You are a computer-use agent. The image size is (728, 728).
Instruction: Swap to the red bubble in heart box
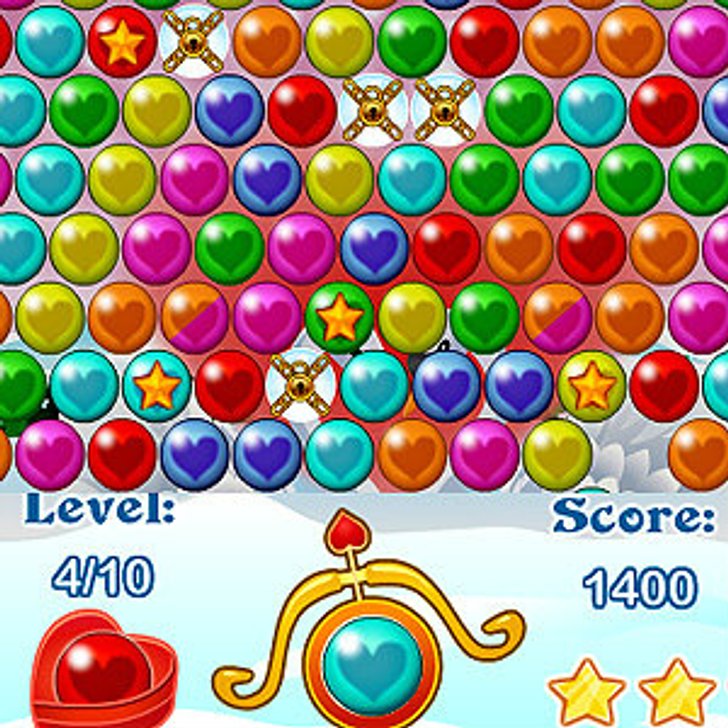coord(102,670)
